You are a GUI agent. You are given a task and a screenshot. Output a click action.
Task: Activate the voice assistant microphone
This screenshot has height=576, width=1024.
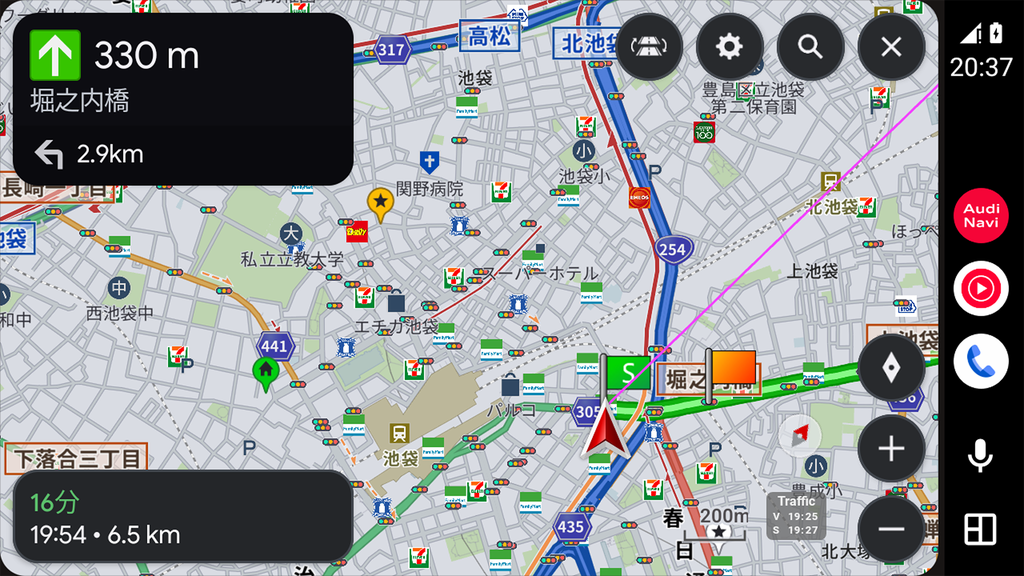point(981,456)
